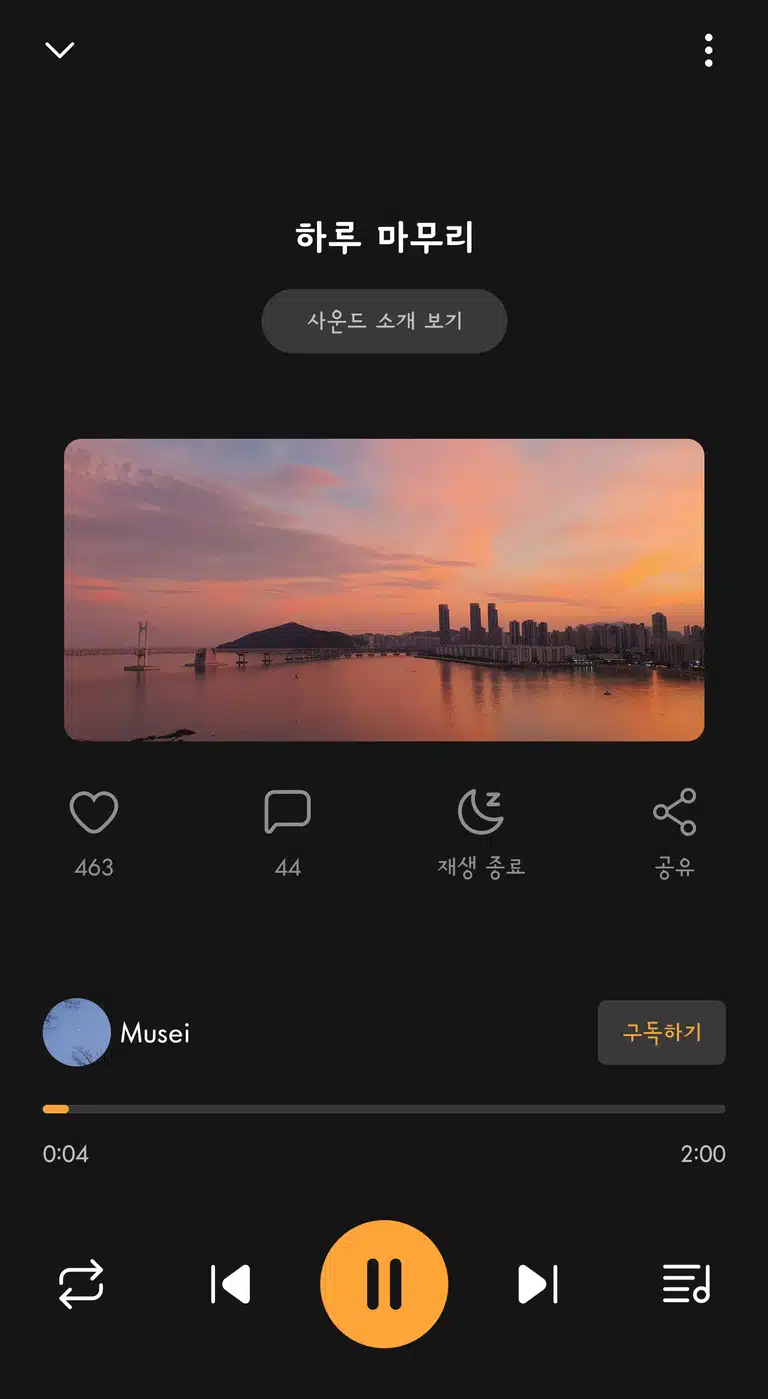Collapse the player with the down chevron
This screenshot has height=1399, width=768.
(60, 50)
